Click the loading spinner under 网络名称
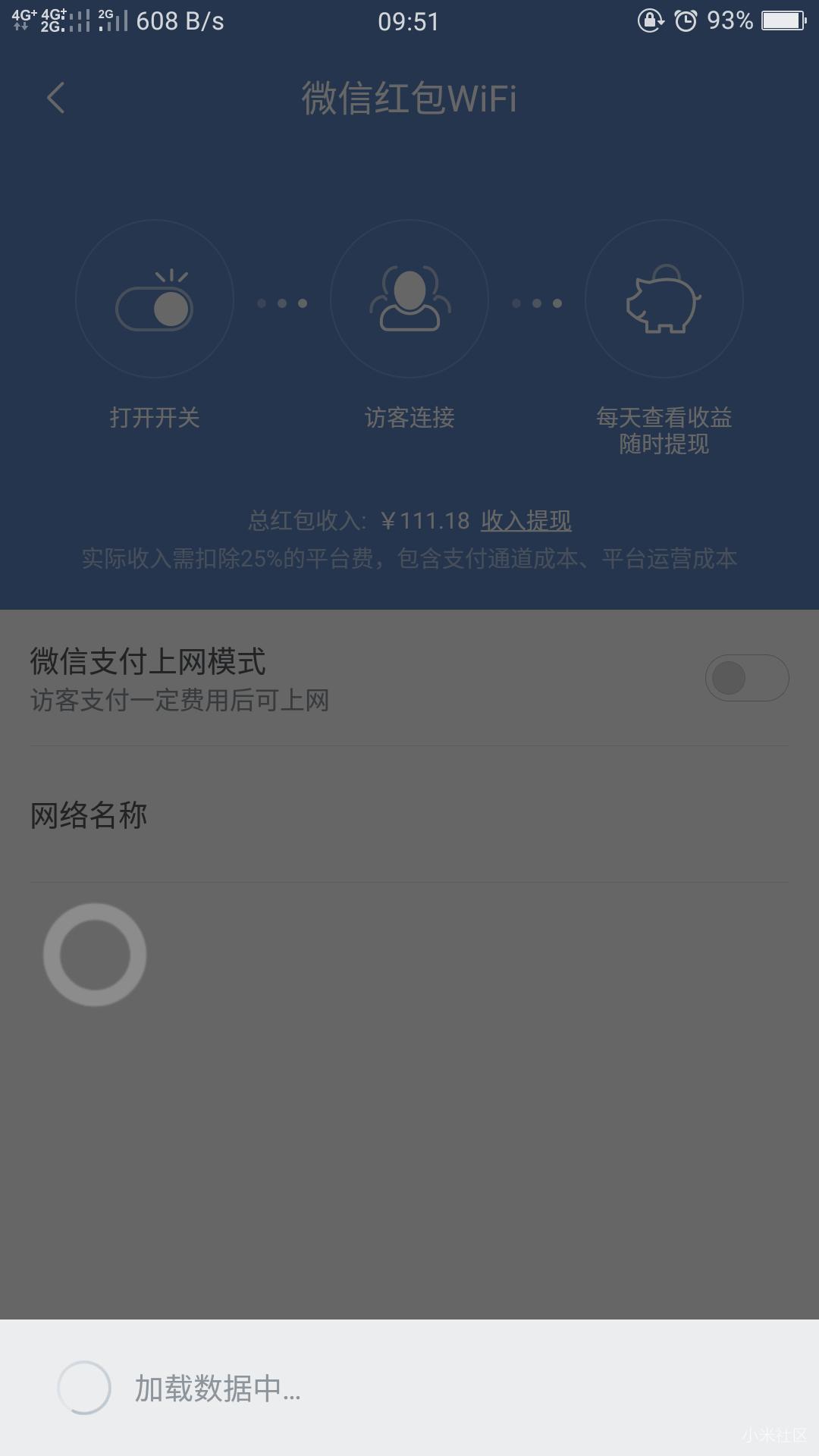Screen dimensions: 819x1456 [95, 955]
